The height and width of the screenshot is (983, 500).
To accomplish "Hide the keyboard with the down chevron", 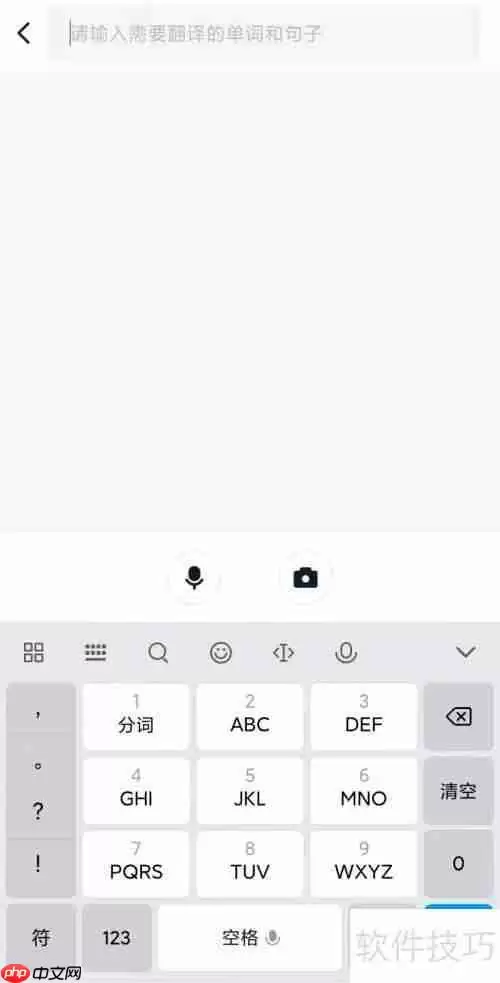I will pos(466,653).
